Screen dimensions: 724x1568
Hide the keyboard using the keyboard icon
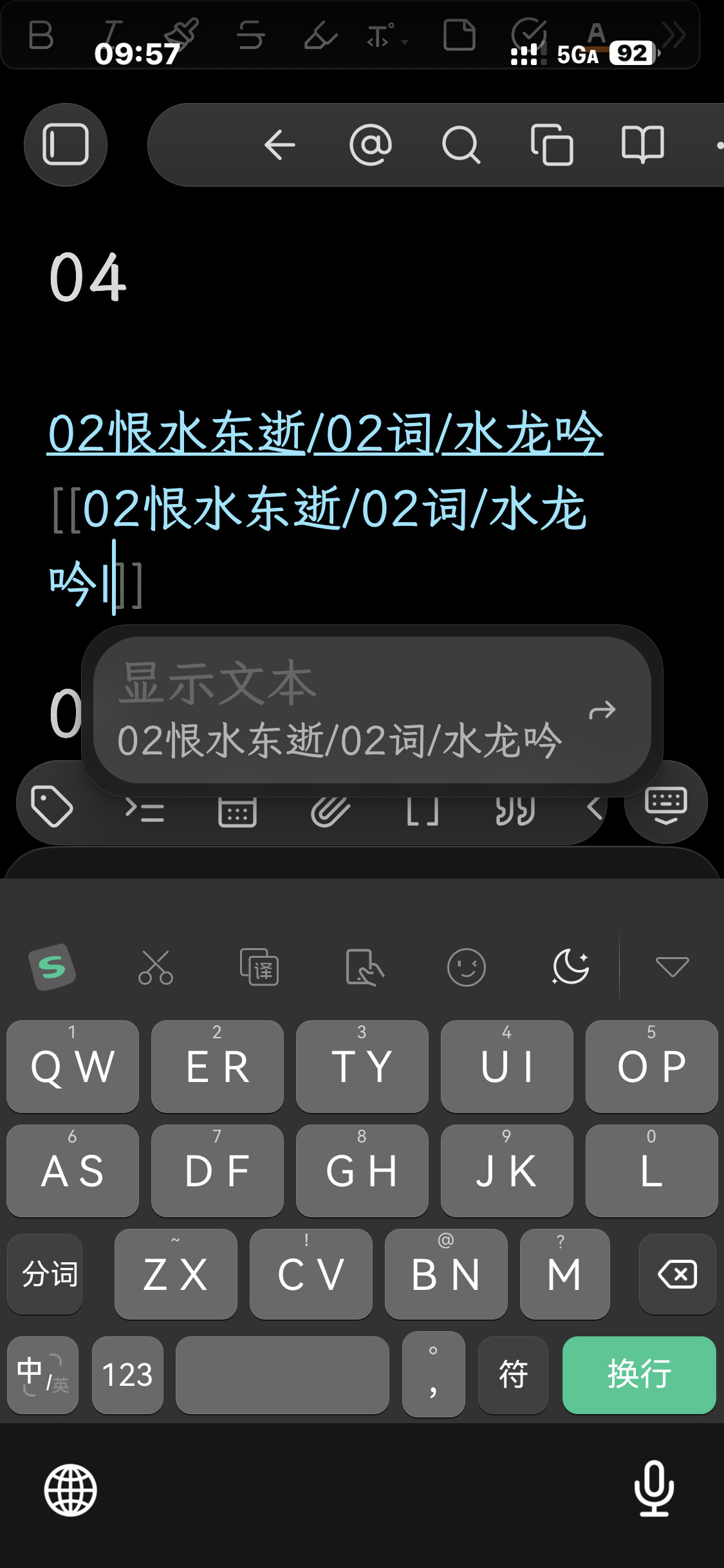pos(665,803)
